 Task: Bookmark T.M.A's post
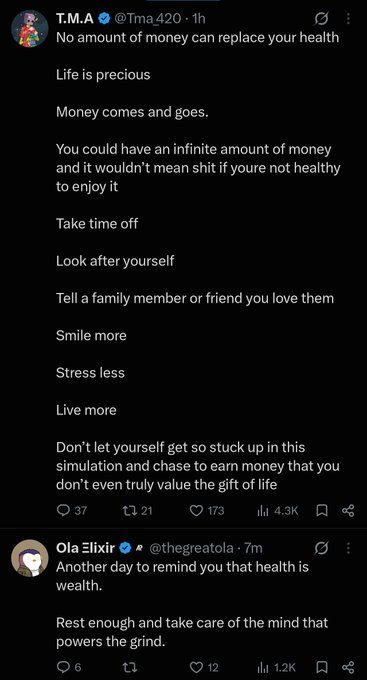coord(321,511)
